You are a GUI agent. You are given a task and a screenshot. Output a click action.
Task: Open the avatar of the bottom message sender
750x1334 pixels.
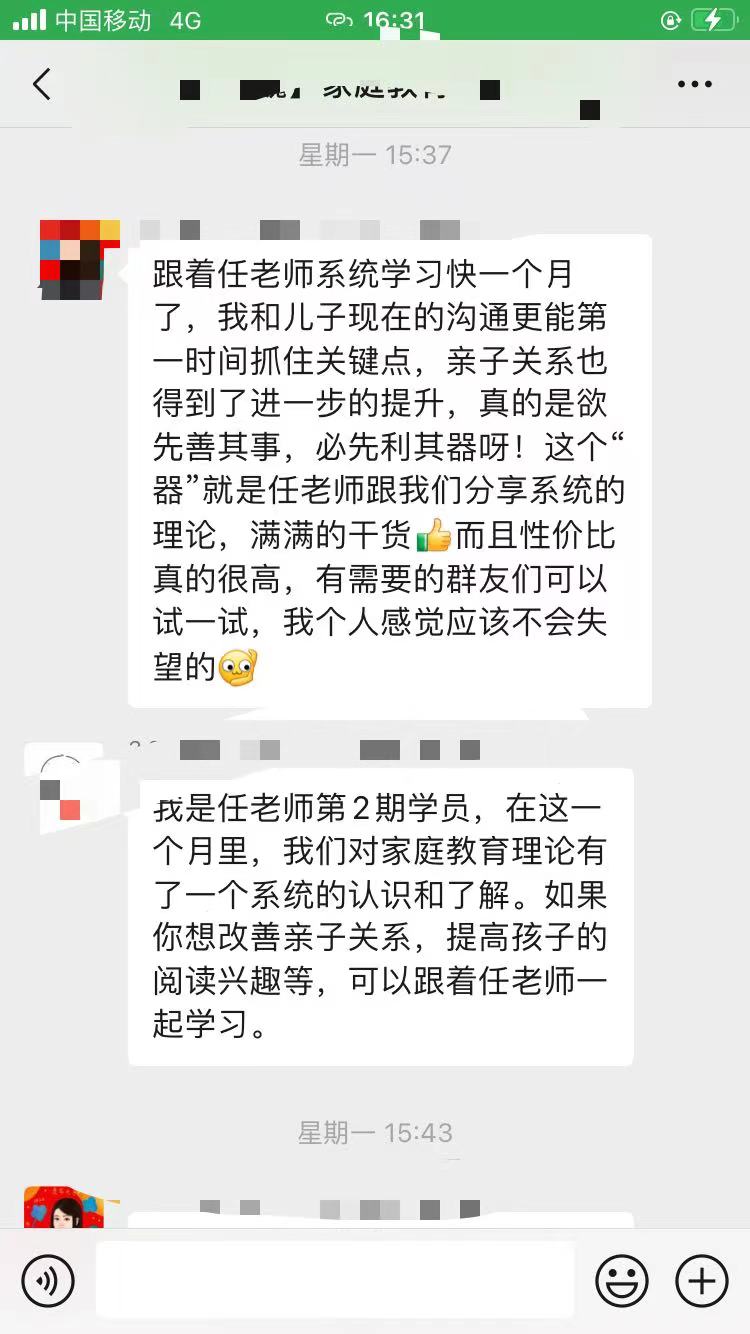[x=65, y=1210]
